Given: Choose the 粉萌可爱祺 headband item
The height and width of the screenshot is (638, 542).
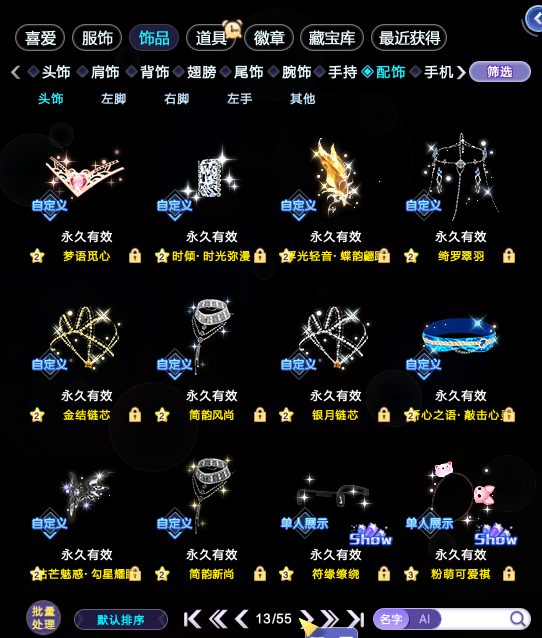Looking at the screenshot, I should click(461, 519).
